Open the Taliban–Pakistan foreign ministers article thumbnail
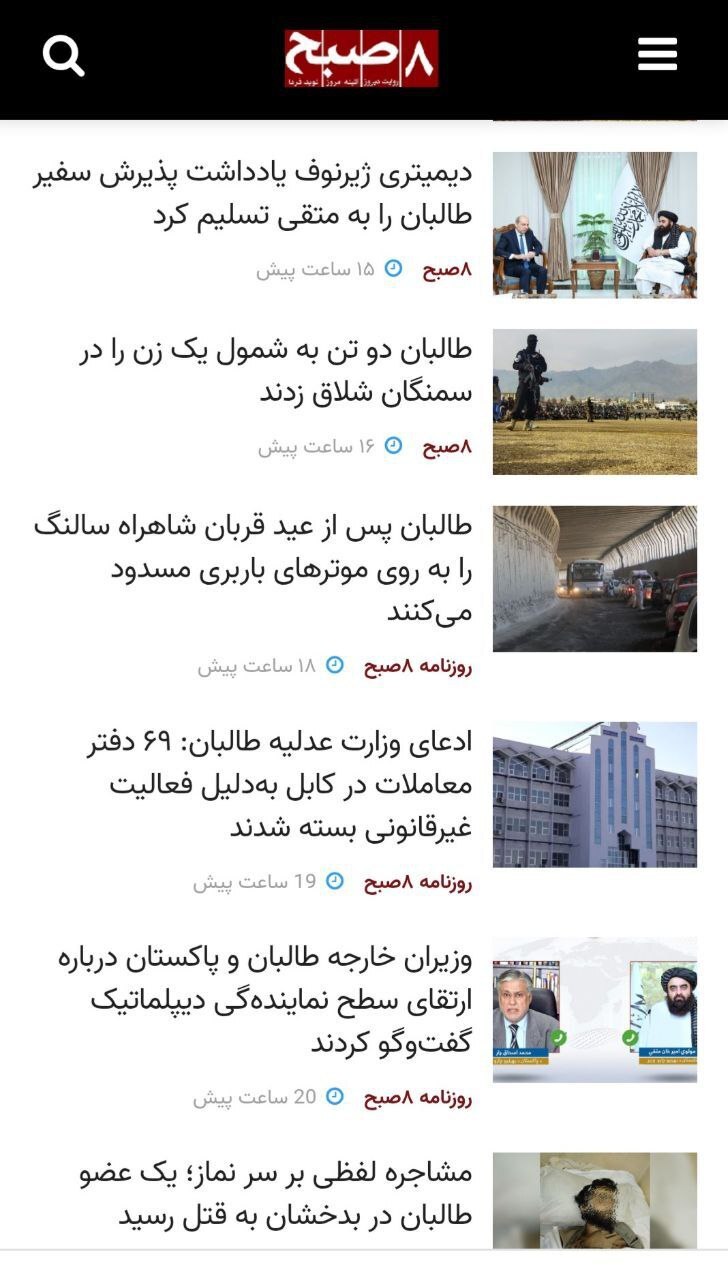728x1280 pixels. coord(594,1009)
